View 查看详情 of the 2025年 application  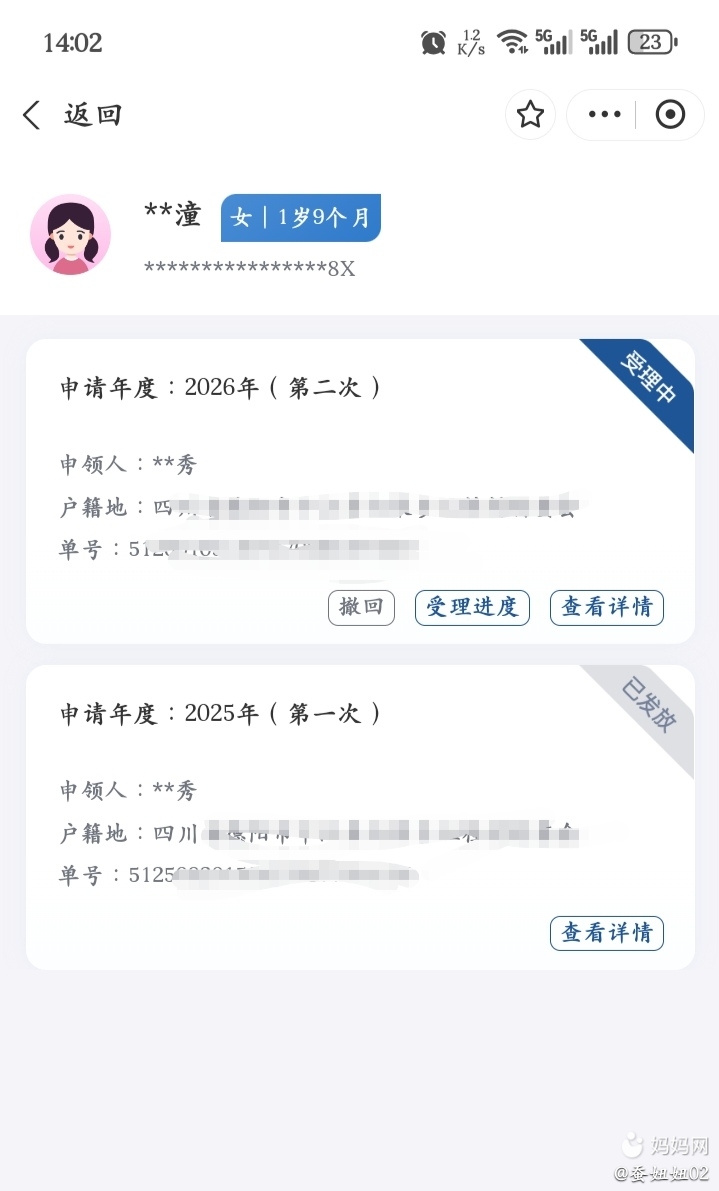(606, 933)
